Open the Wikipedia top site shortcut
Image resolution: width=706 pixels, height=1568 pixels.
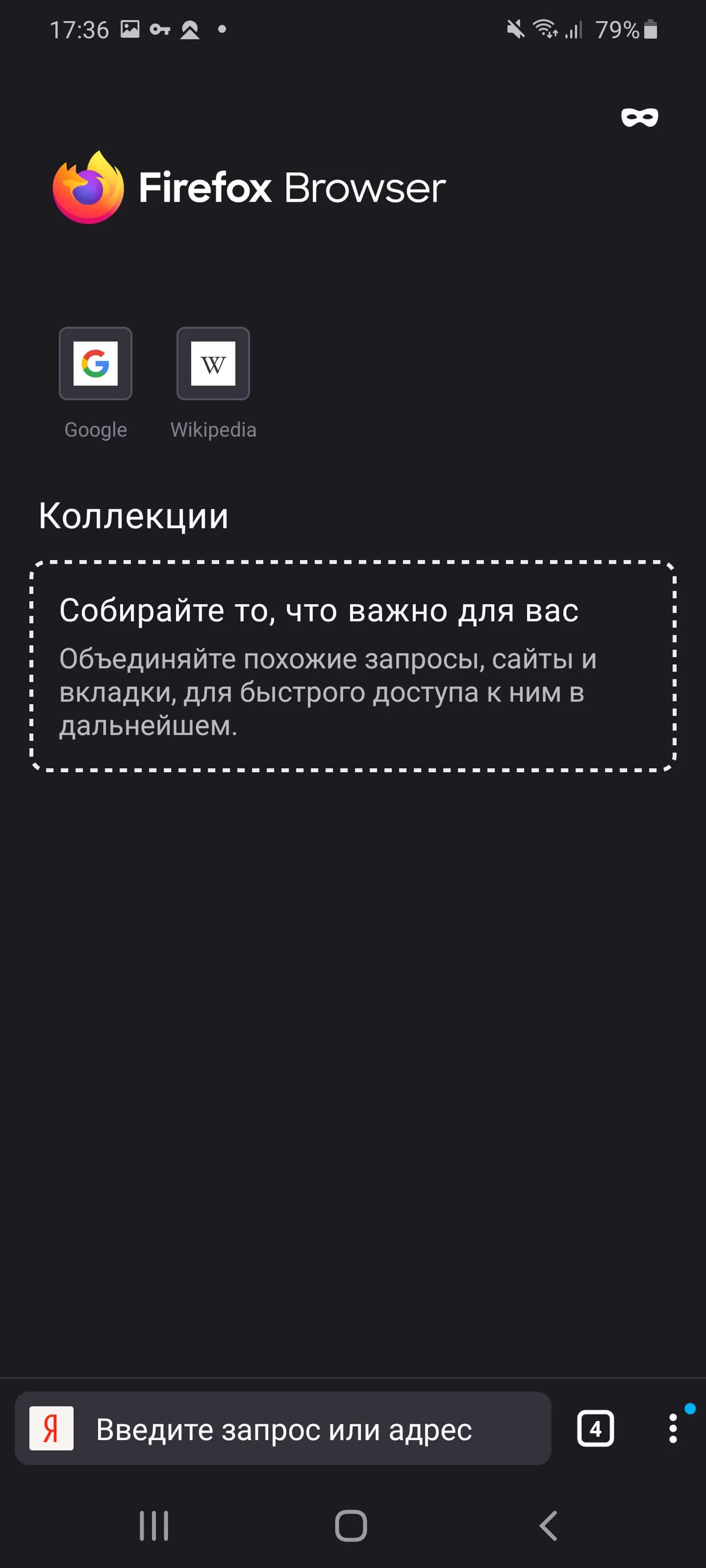(213, 364)
